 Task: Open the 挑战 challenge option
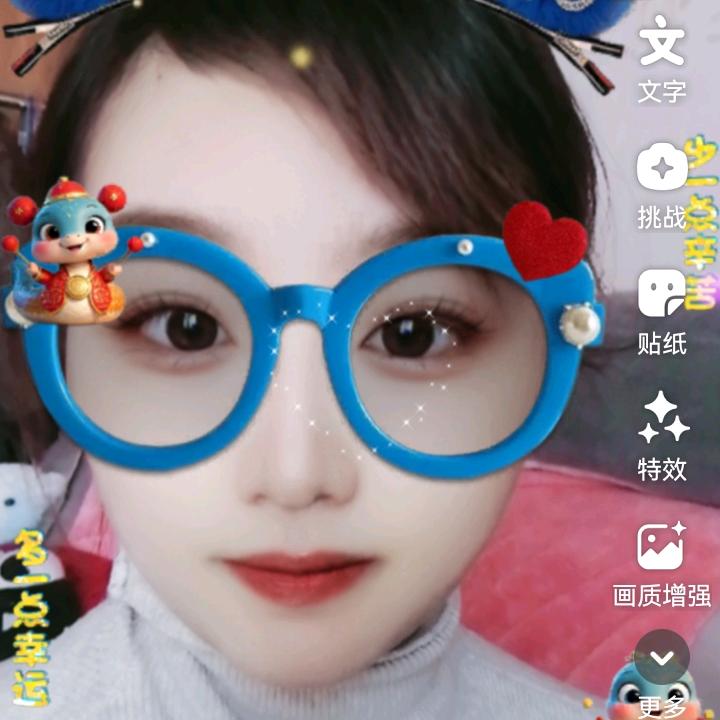[x=662, y=168]
